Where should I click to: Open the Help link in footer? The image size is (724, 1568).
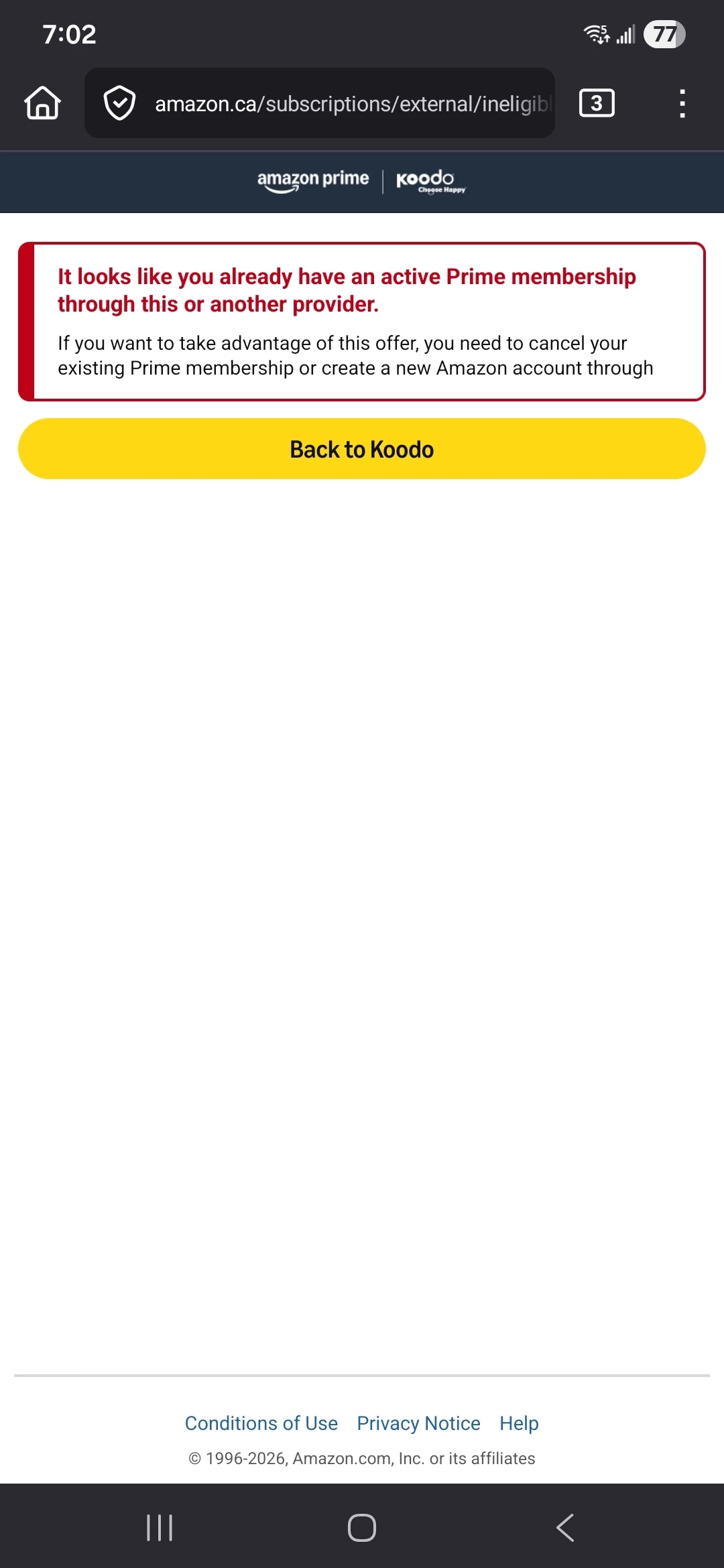(x=519, y=1423)
